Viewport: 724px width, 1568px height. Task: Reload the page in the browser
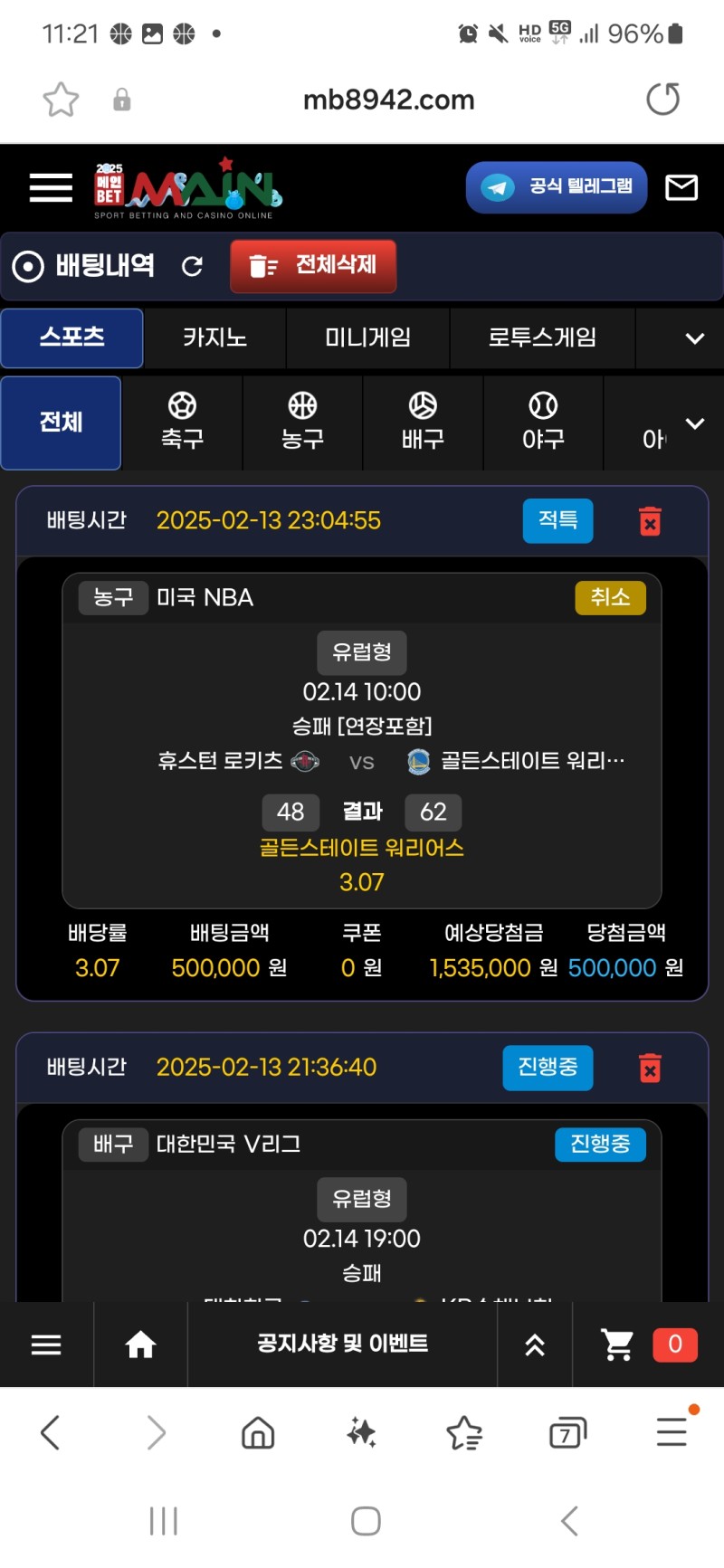[662, 100]
